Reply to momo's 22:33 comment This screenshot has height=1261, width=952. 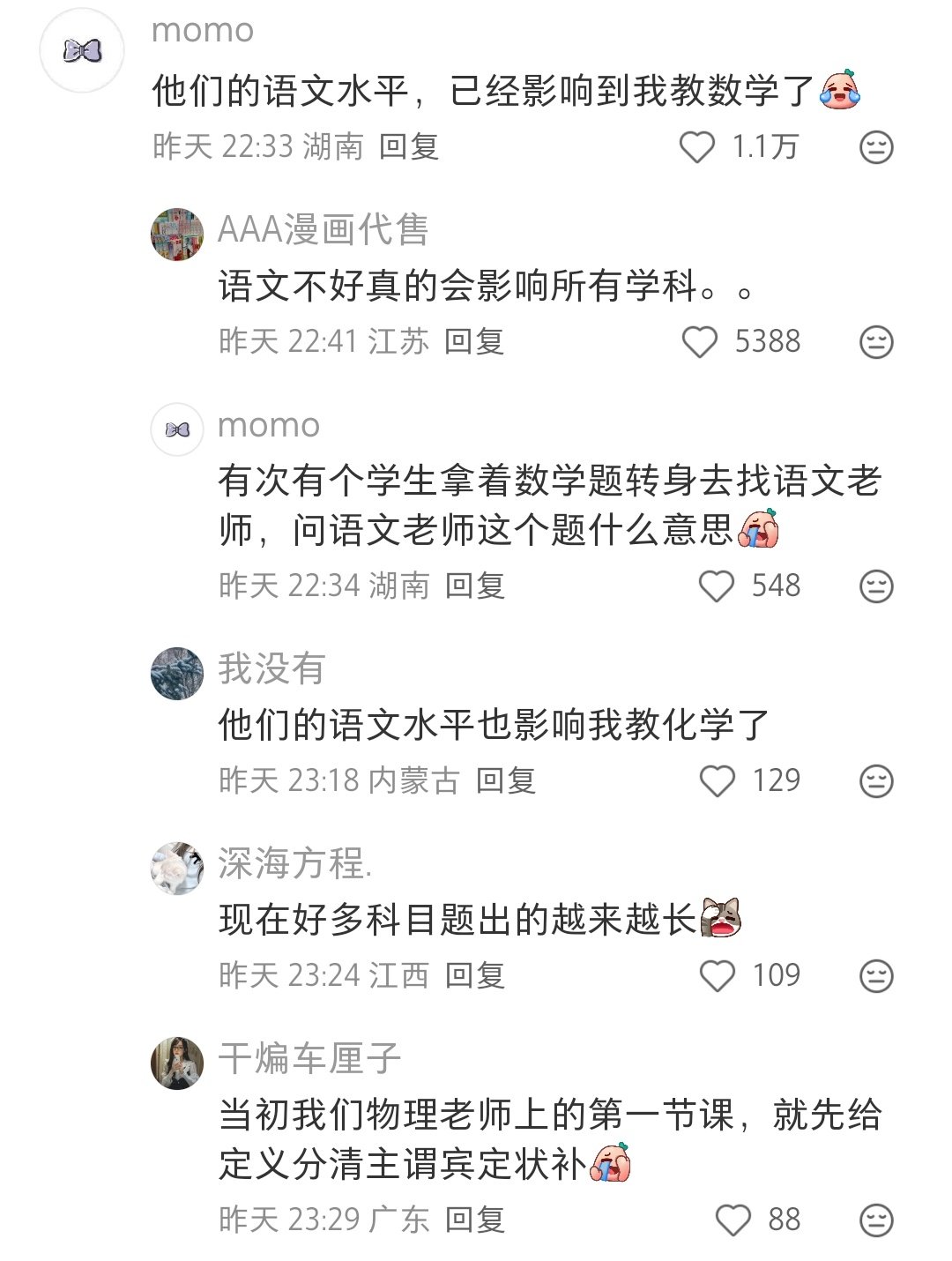pos(409,146)
